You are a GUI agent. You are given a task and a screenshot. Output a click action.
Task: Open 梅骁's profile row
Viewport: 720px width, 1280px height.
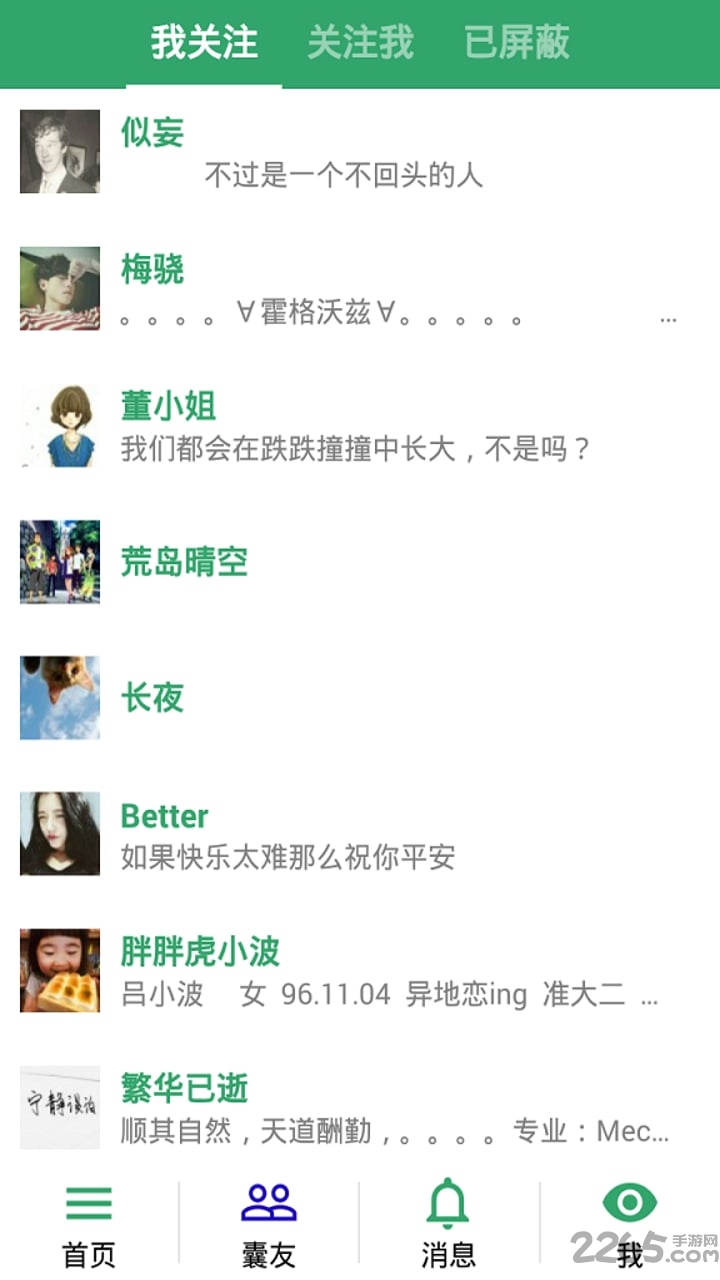point(360,289)
